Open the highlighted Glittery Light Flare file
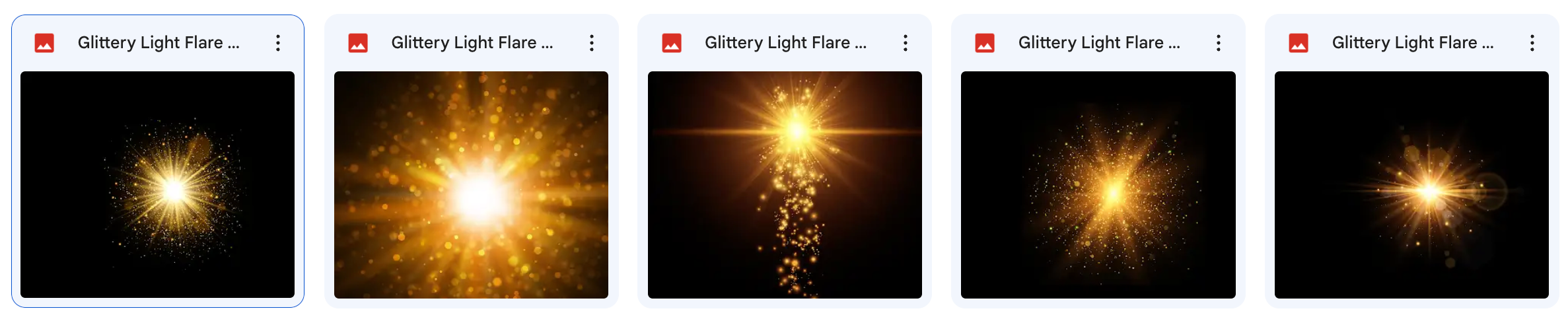 pos(157,184)
